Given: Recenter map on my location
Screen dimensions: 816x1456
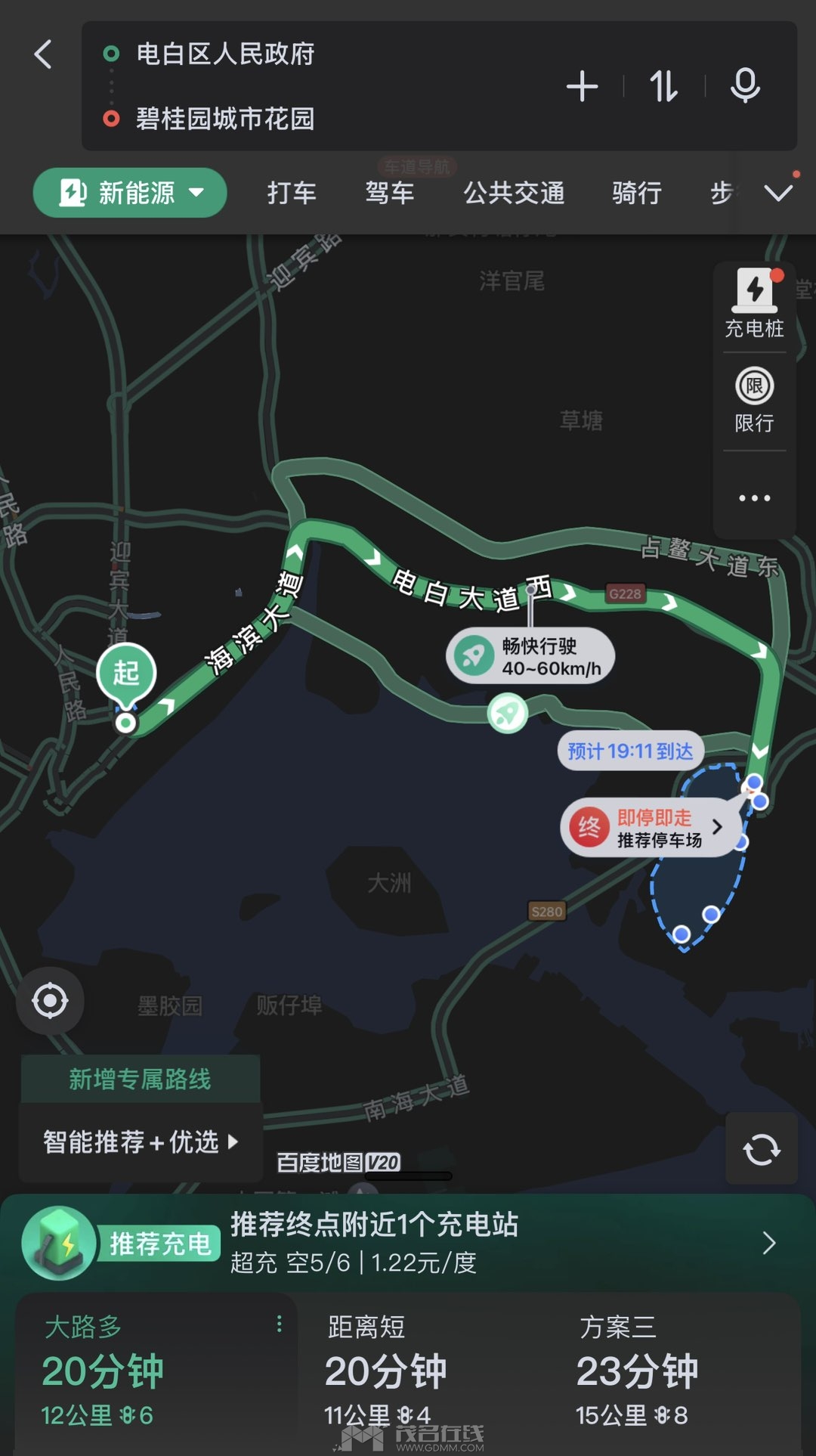Looking at the screenshot, I should 50,1001.
